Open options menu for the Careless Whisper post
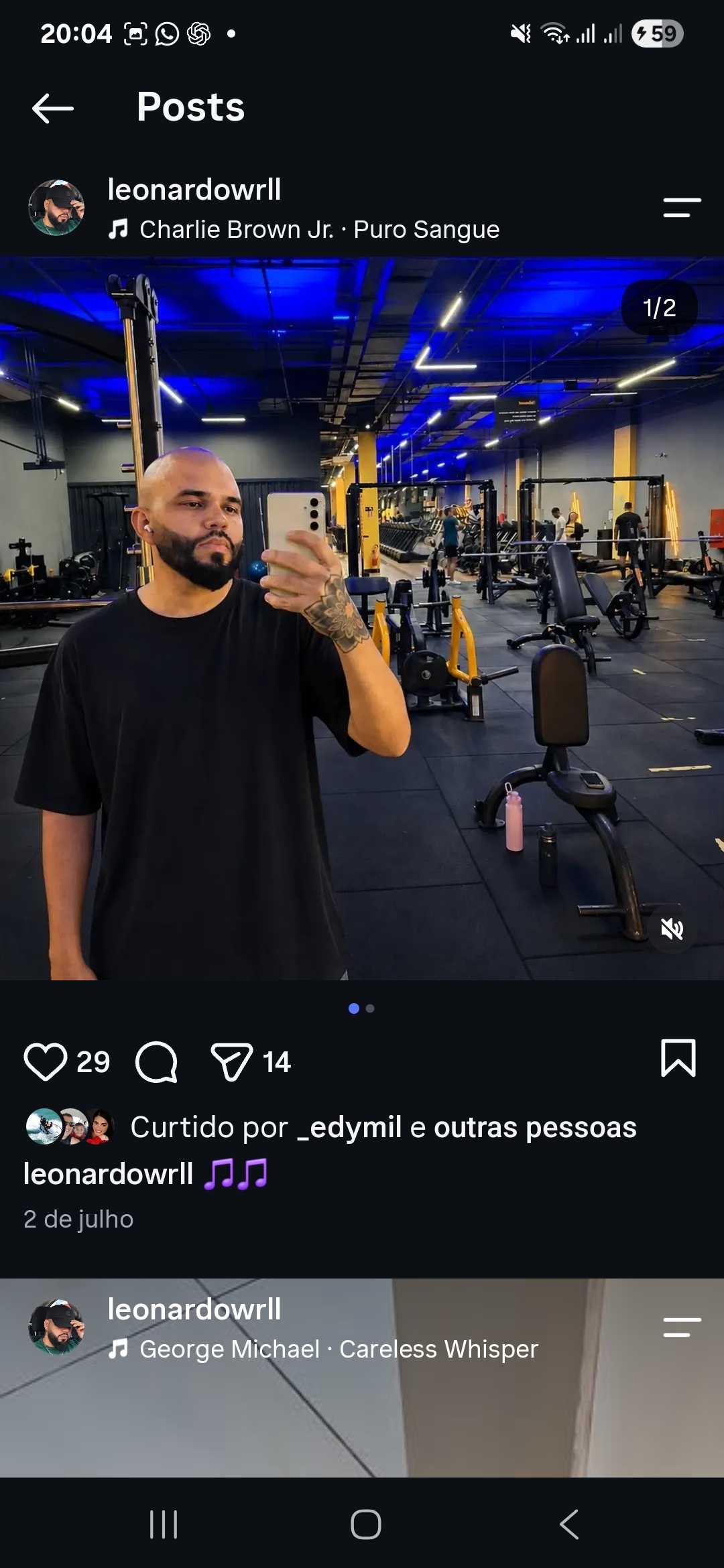Viewport: 724px width, 1568px height. (682, 1327)
